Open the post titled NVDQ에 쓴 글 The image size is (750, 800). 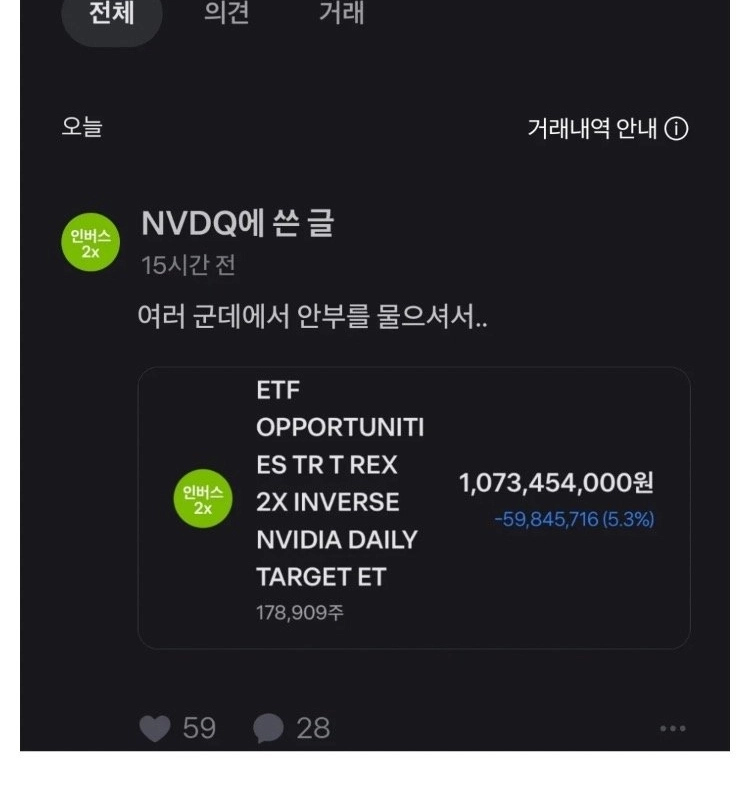238,223
